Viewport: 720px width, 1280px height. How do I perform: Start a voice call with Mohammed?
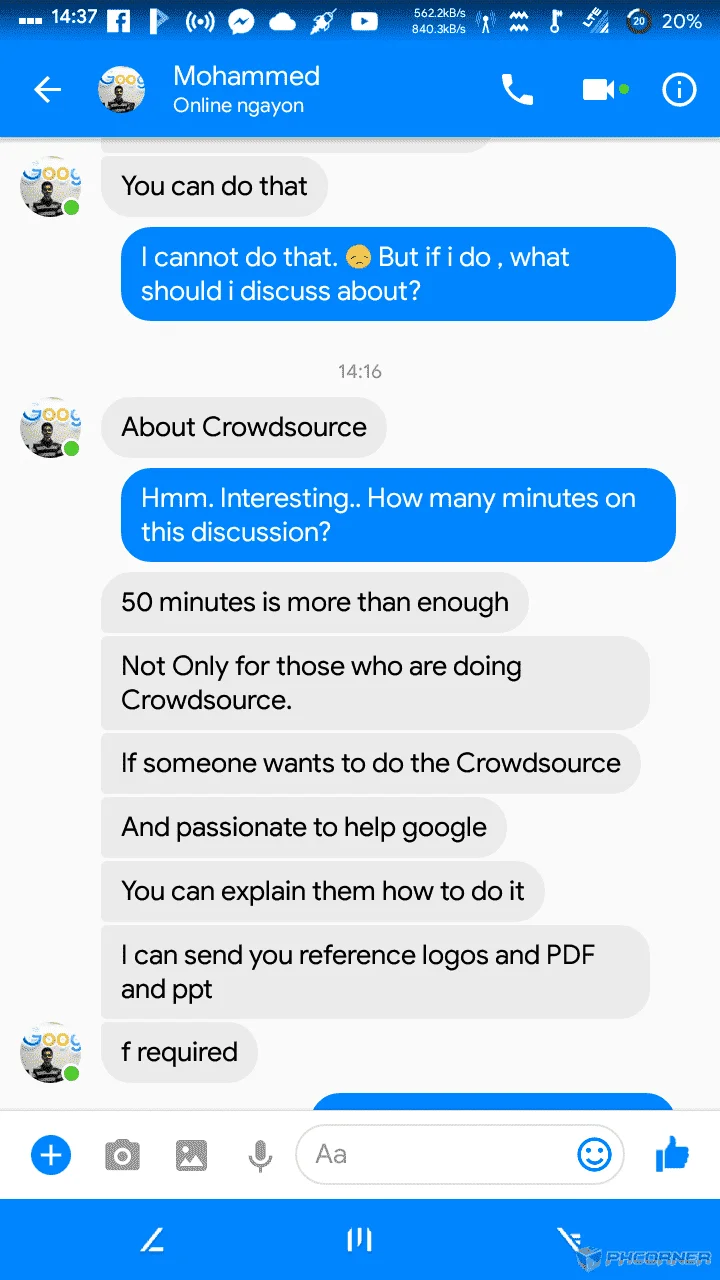(x=517, y=90)
